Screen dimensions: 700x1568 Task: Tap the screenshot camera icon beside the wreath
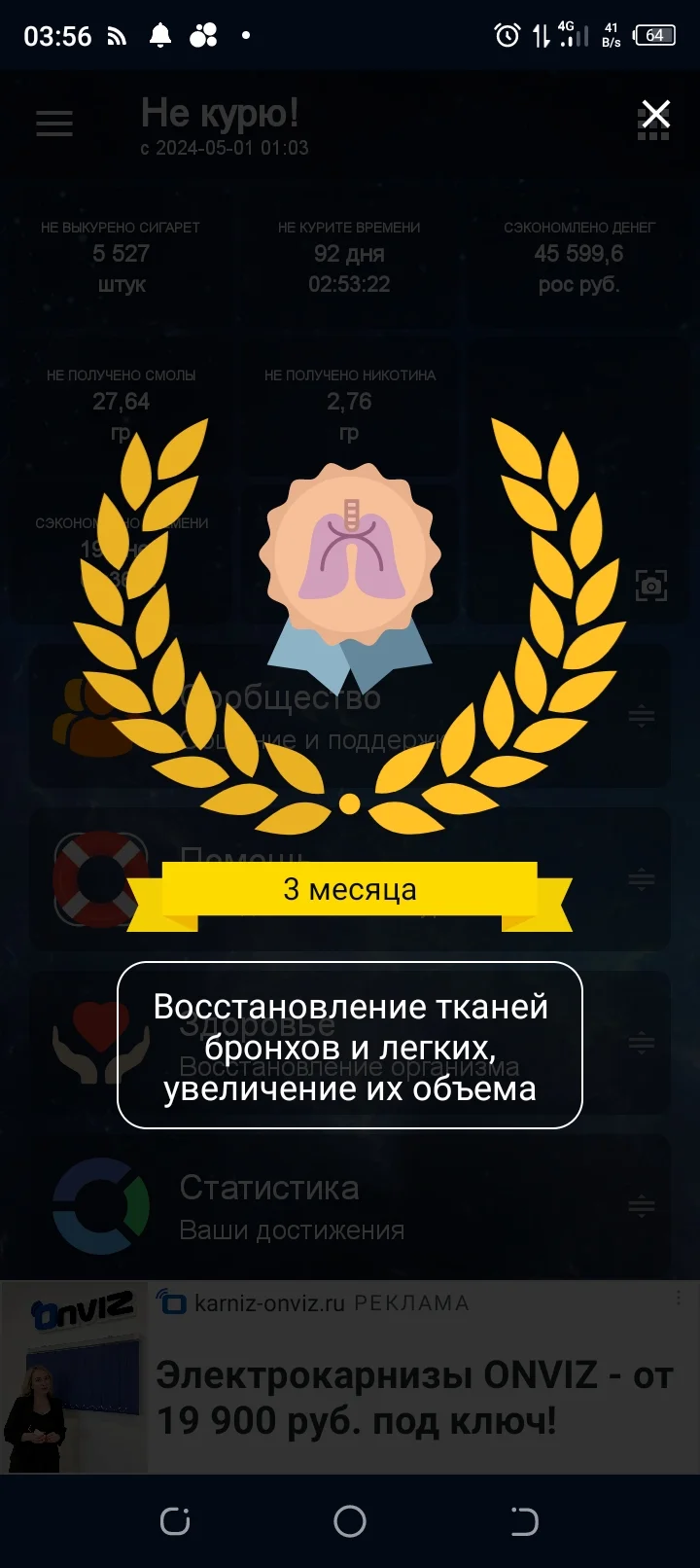pos(650,585)
